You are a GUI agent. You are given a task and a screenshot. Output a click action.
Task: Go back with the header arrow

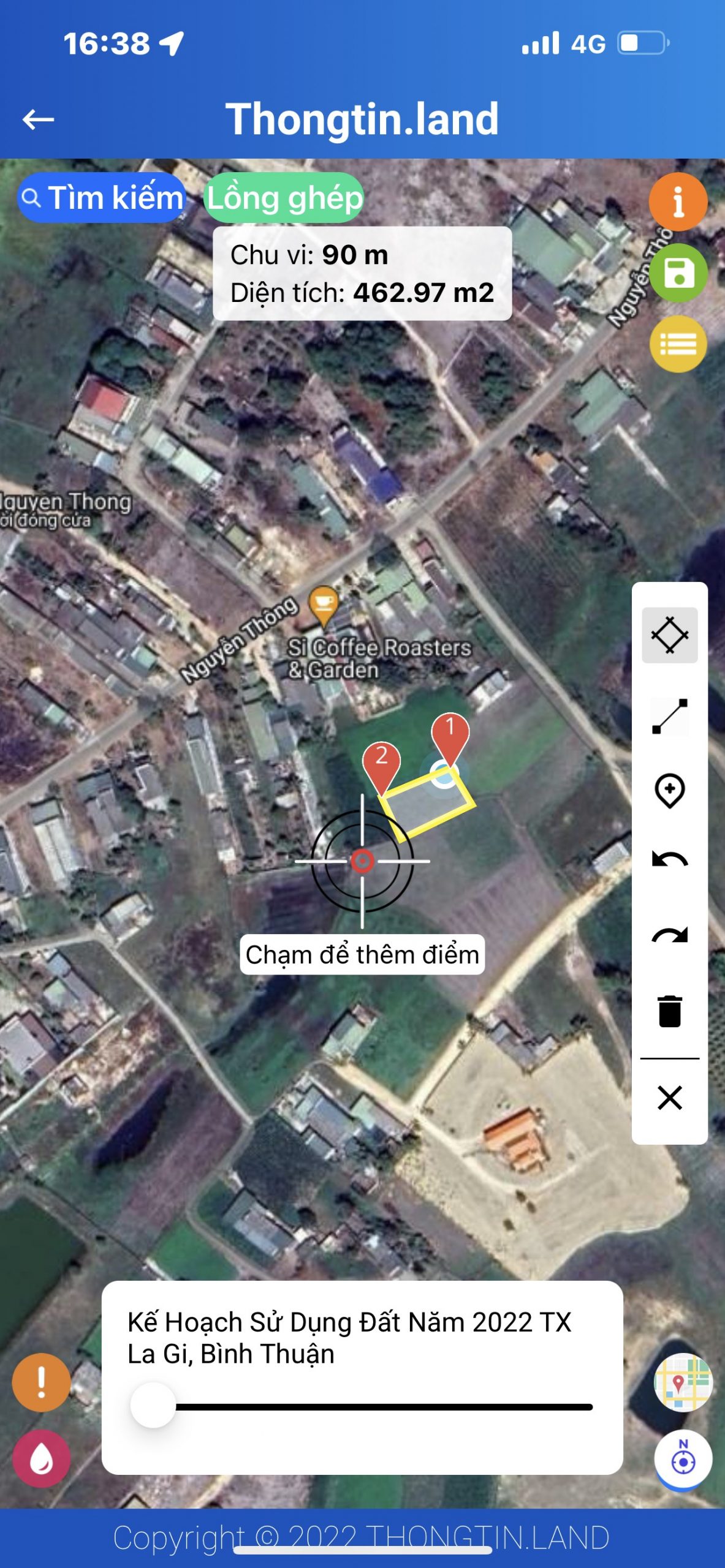click(x=38, y=119)
